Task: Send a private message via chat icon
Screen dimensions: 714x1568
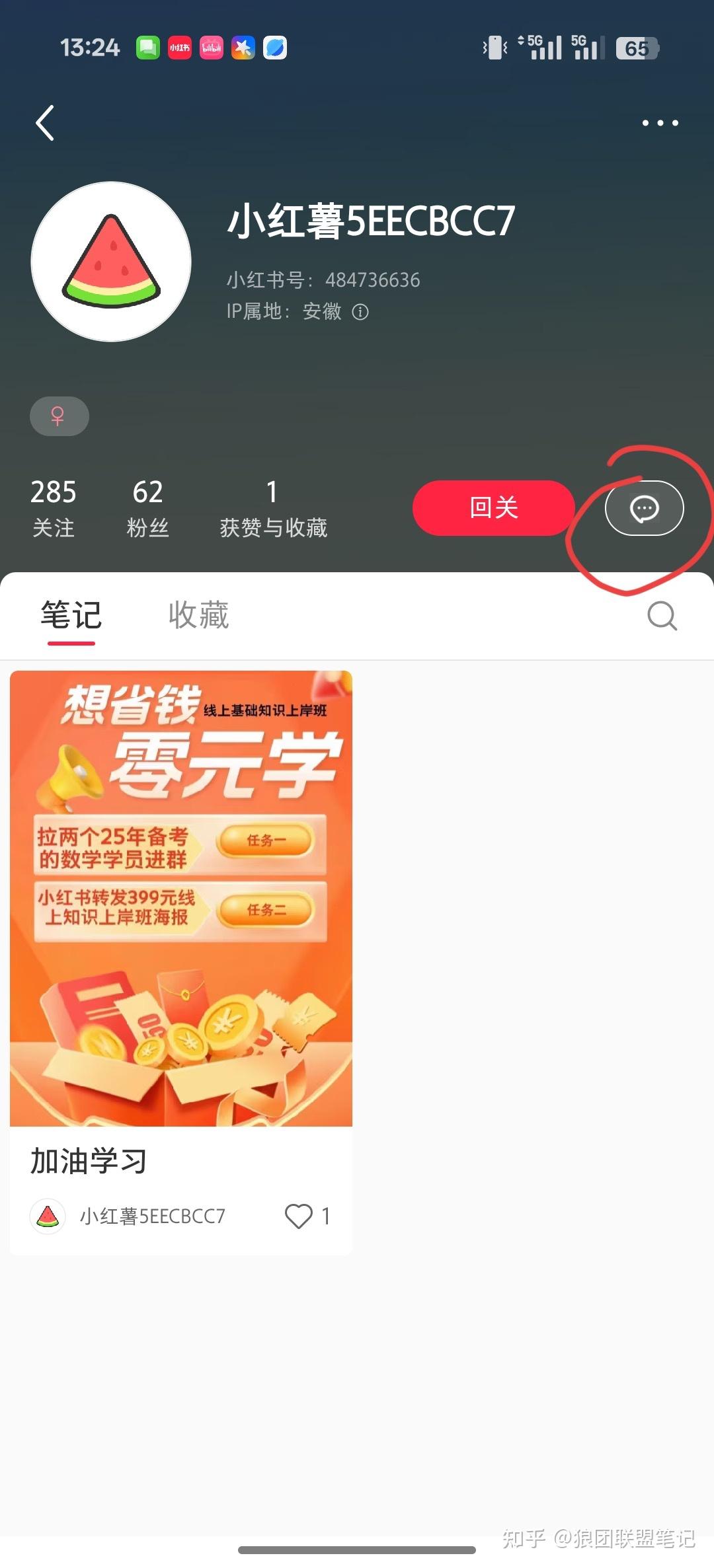Action: point(644,508)
